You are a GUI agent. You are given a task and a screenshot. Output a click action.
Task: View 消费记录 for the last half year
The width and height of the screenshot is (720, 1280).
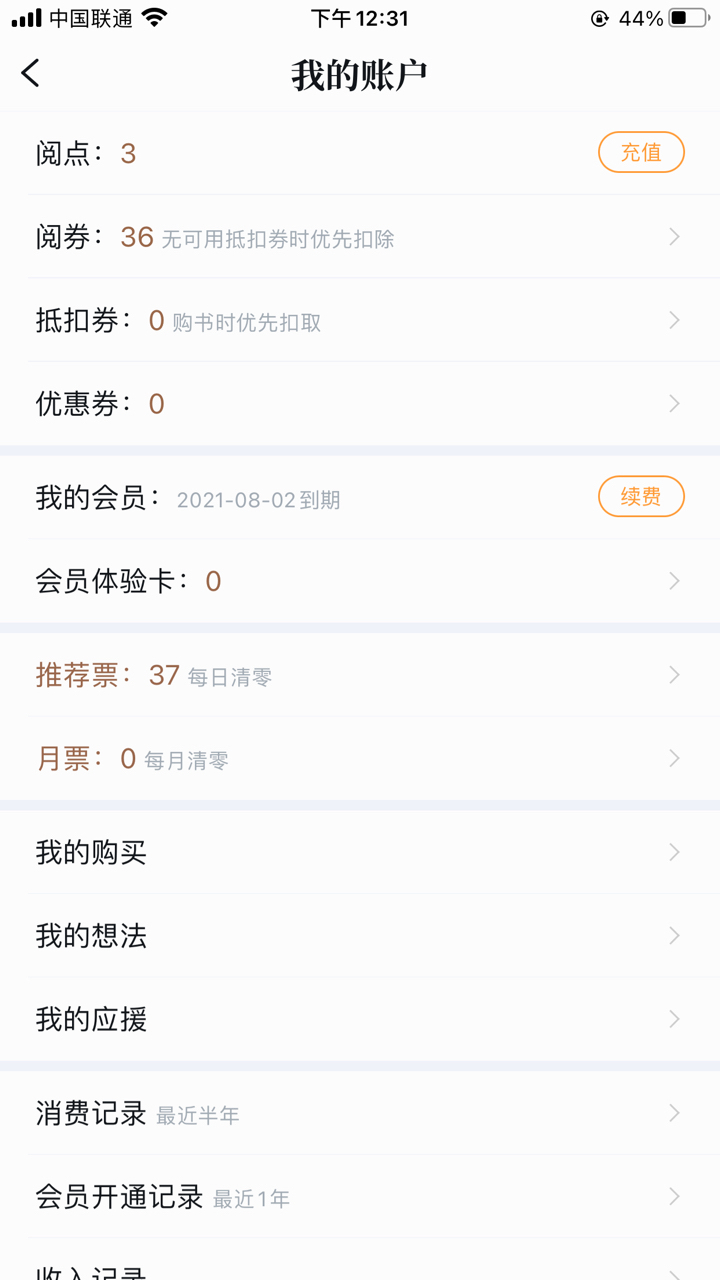tap(360, 1114)
